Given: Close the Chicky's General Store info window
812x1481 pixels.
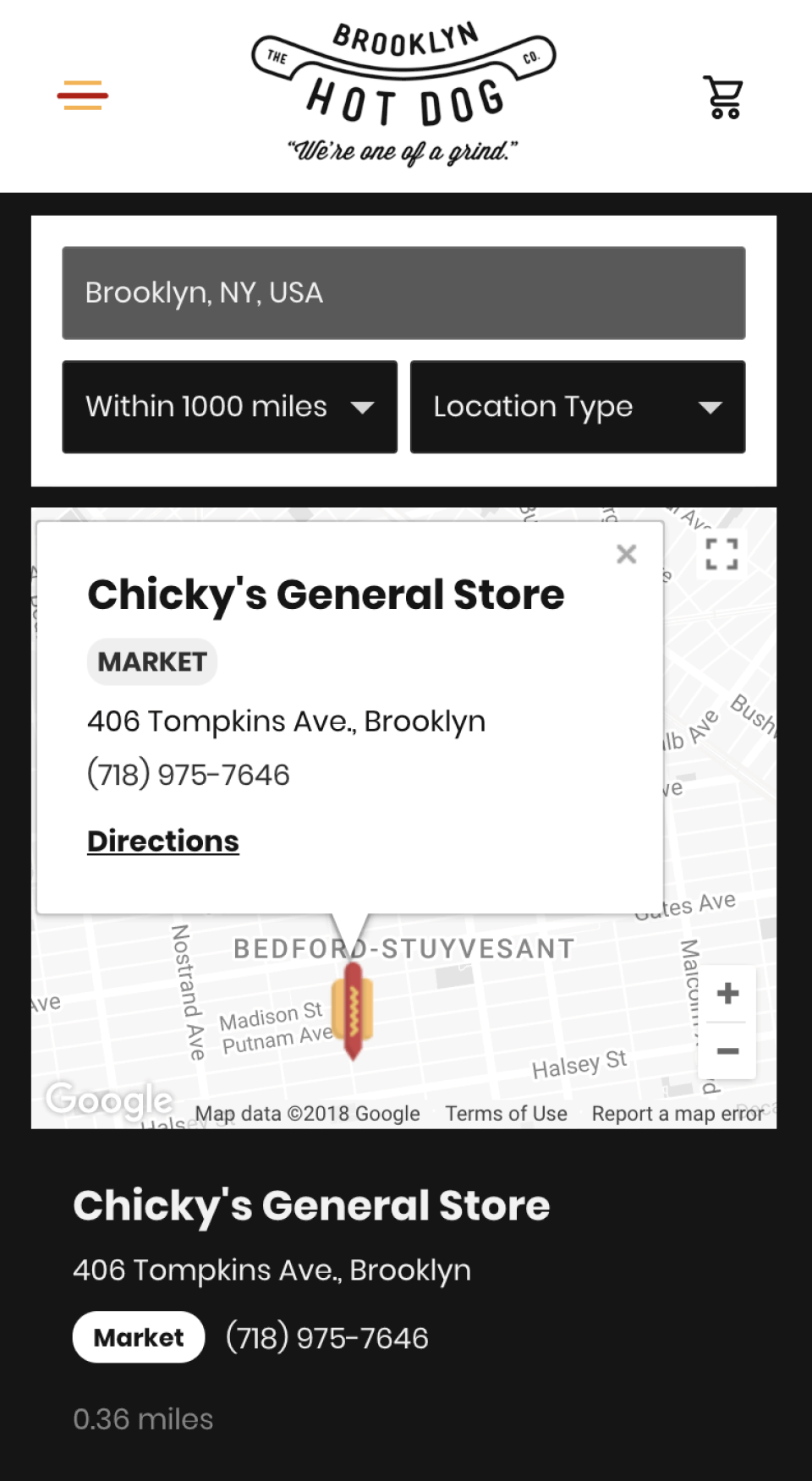Looking at the screenshot, I should (x=626, y=554).
